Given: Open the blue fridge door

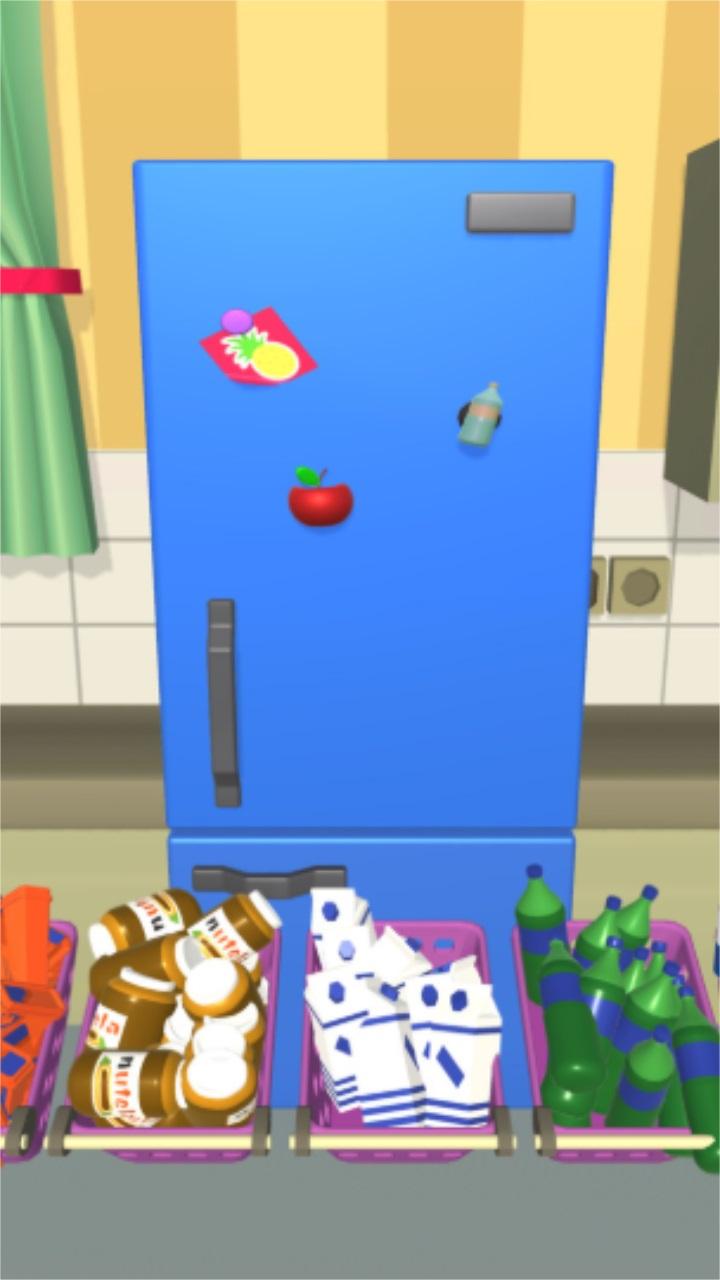Looking at the screenshot, I should point(223,702).
